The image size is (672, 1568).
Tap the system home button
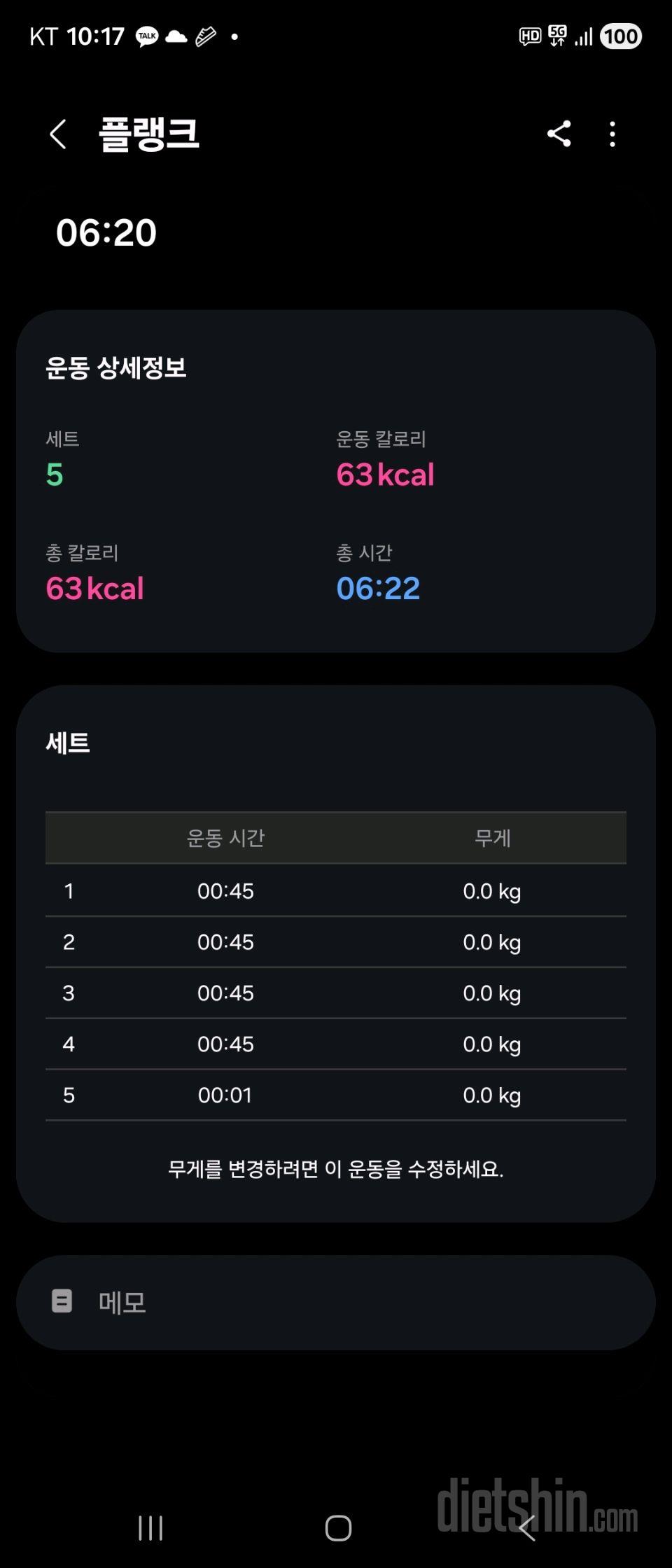pyautogui.click(x=338, y=1528)
